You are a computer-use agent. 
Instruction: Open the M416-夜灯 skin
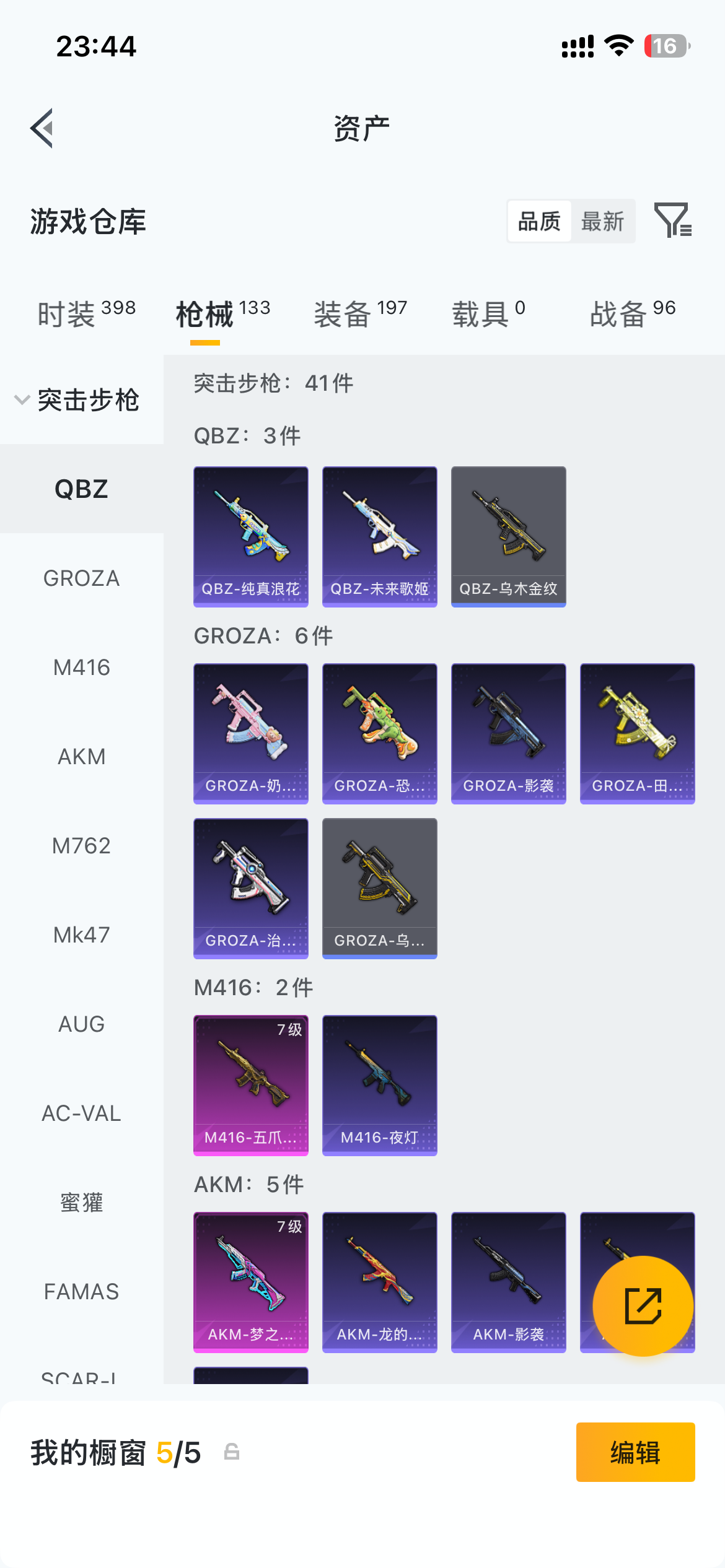379,1085
